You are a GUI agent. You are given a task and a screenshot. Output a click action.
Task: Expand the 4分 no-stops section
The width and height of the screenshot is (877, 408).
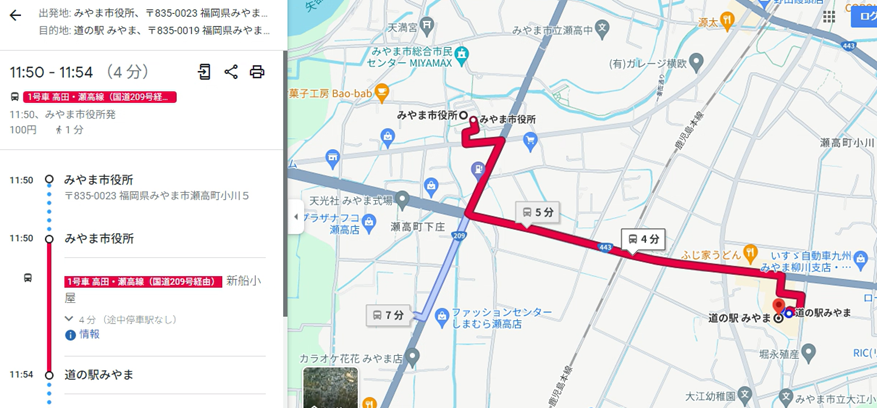click(x=70, y=319)
